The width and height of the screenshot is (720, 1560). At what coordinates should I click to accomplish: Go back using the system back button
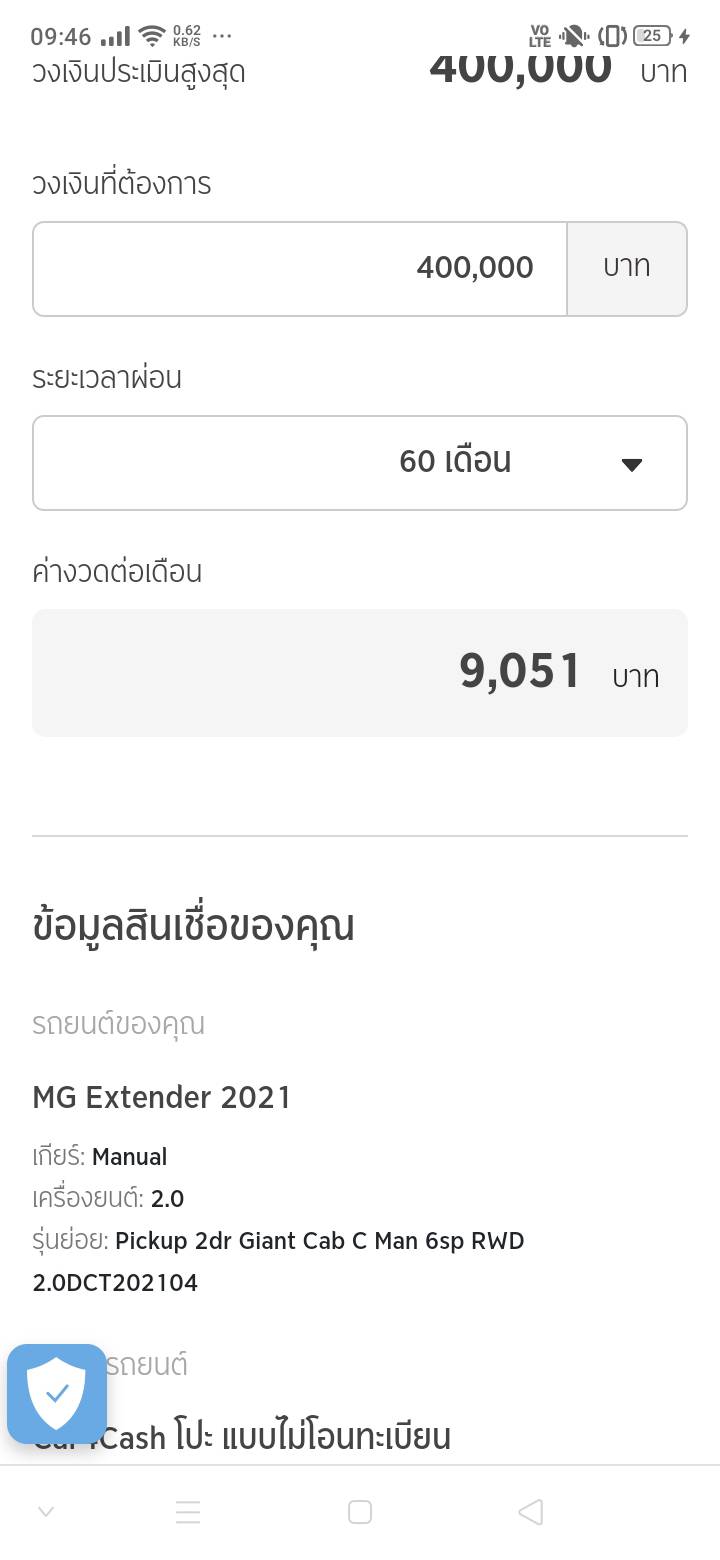coord(531,1512)
